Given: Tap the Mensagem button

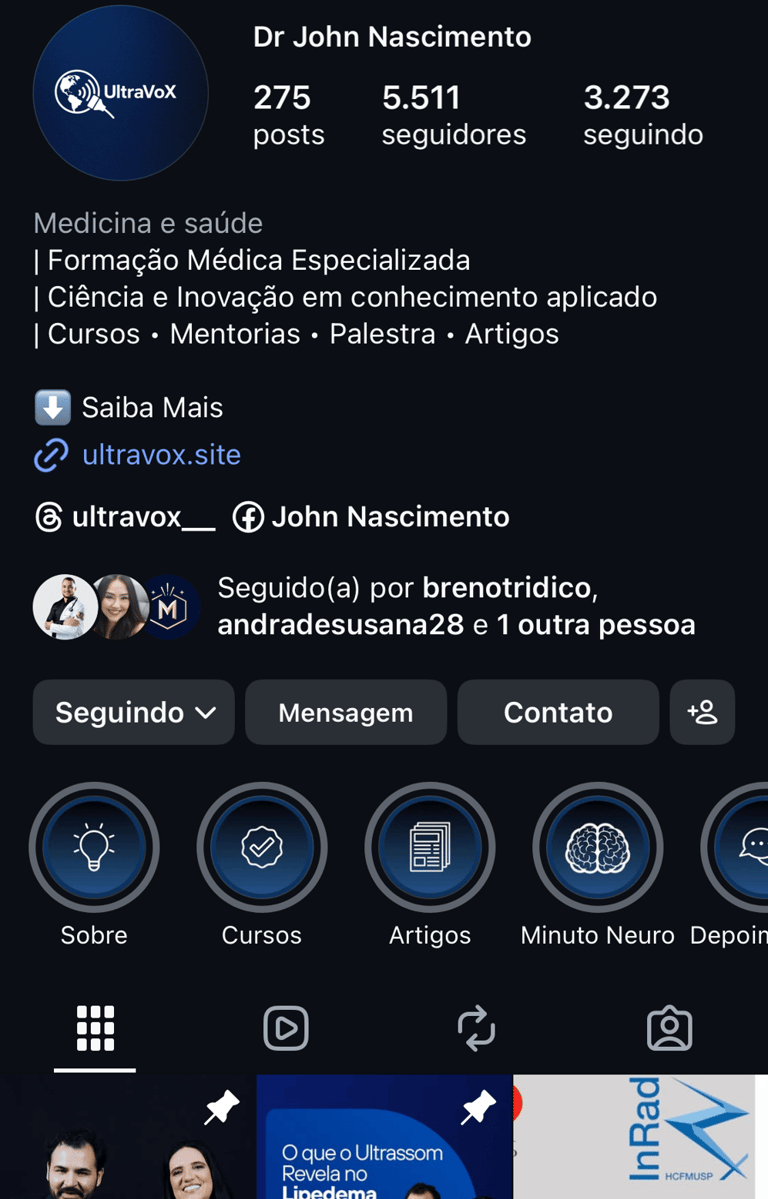Looking at the screenshot, I should 345,712.
